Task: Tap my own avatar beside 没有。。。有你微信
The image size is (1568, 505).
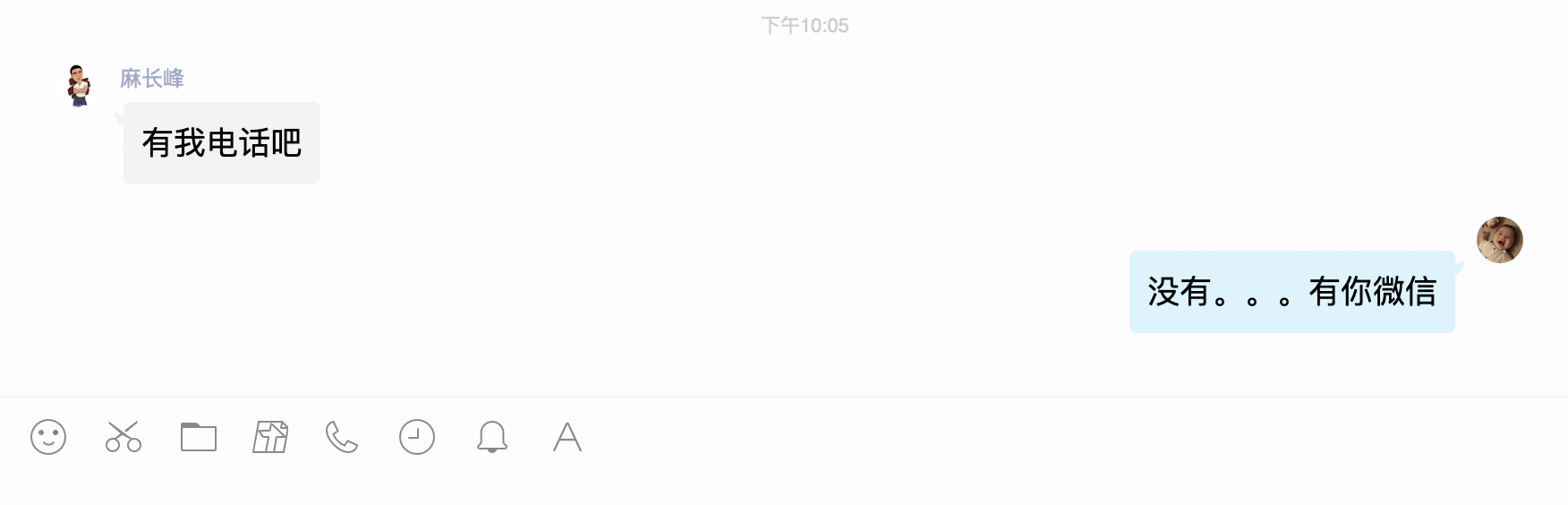Action: pos(1500,240)
